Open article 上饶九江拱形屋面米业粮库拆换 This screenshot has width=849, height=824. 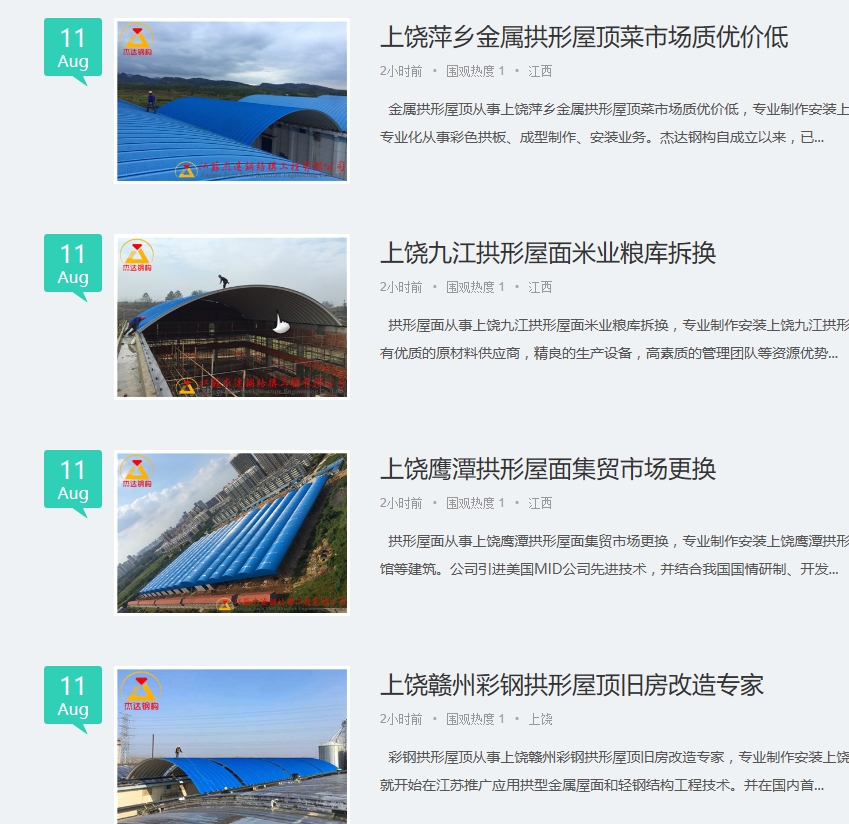pos(548,254)
